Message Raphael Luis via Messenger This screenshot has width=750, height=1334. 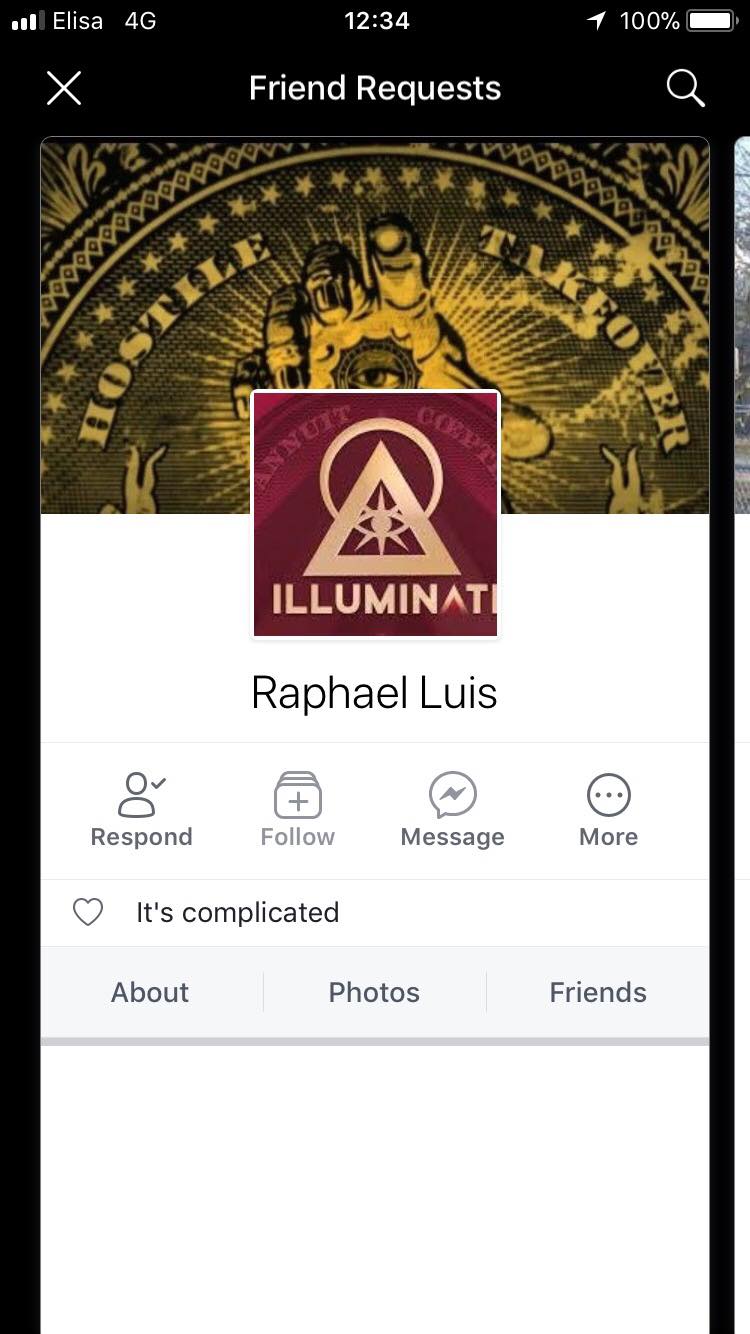pos(452,811)
